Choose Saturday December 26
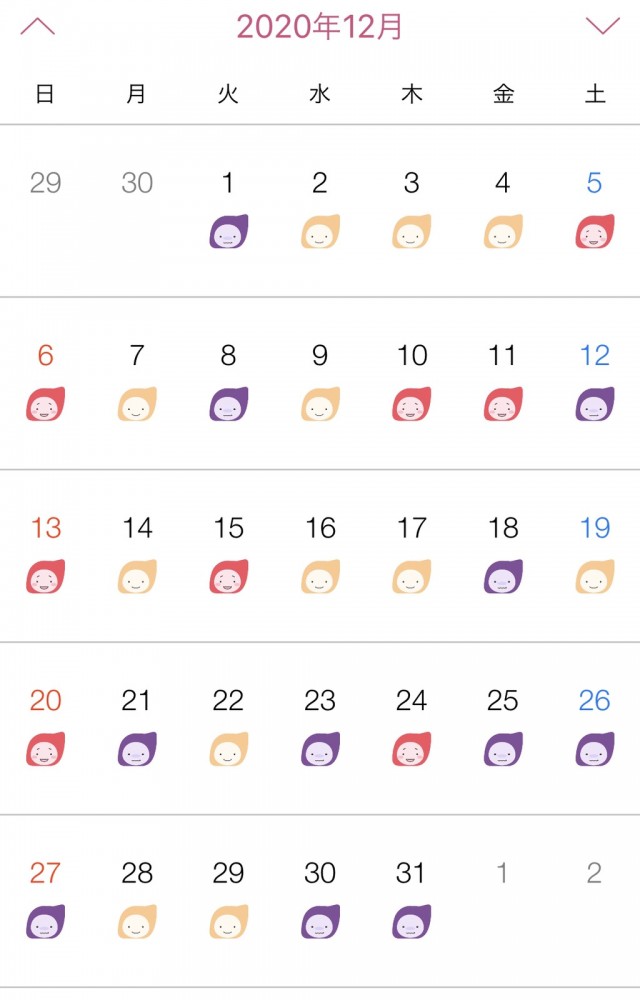The width and height of the screenshot is (640, 1000). [x=594, y=727]
